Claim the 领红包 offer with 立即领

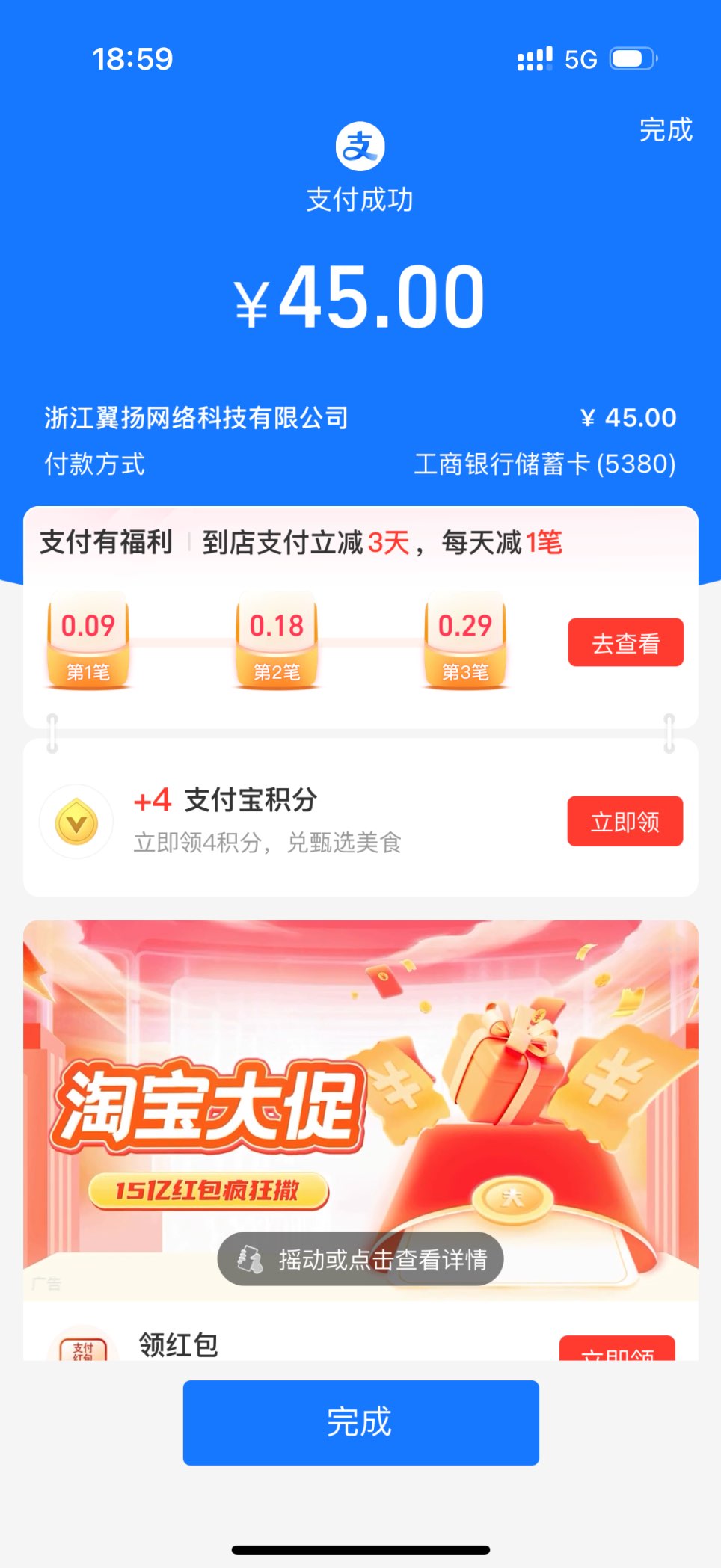coord(617,1350)
